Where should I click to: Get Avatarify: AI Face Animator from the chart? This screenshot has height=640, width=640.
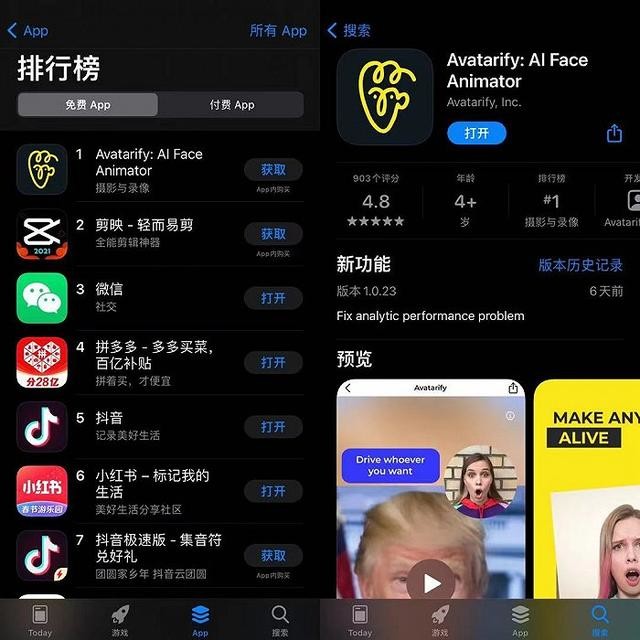[273, 170]
